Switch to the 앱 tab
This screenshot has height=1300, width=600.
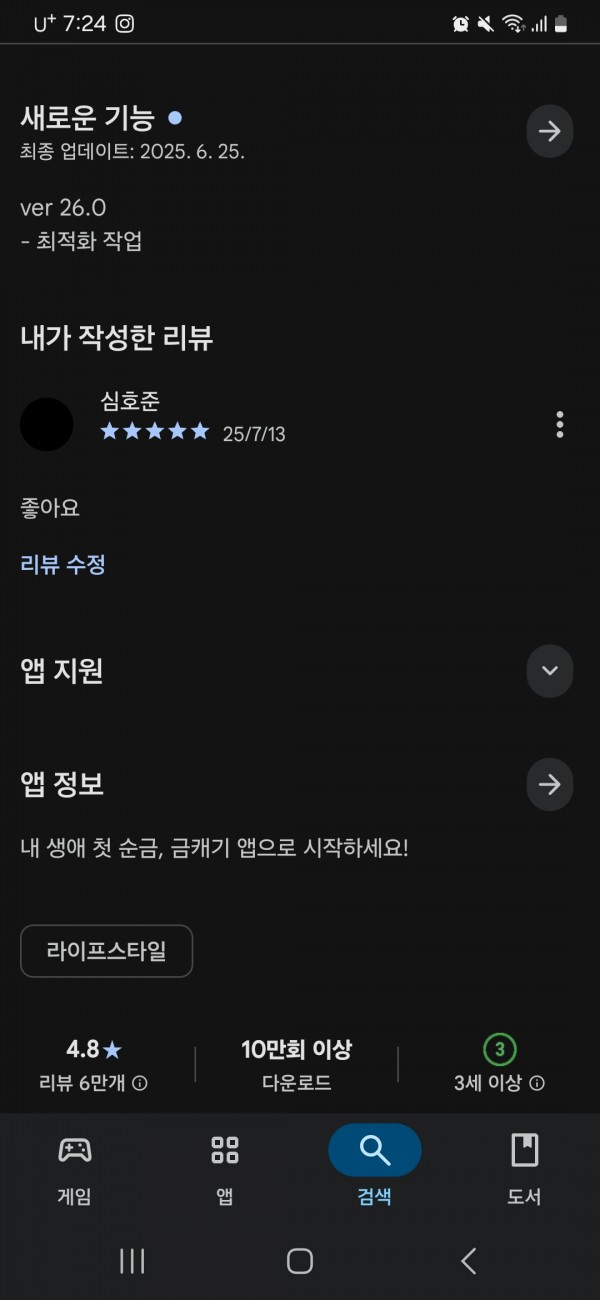click(x=225, y=1166)
